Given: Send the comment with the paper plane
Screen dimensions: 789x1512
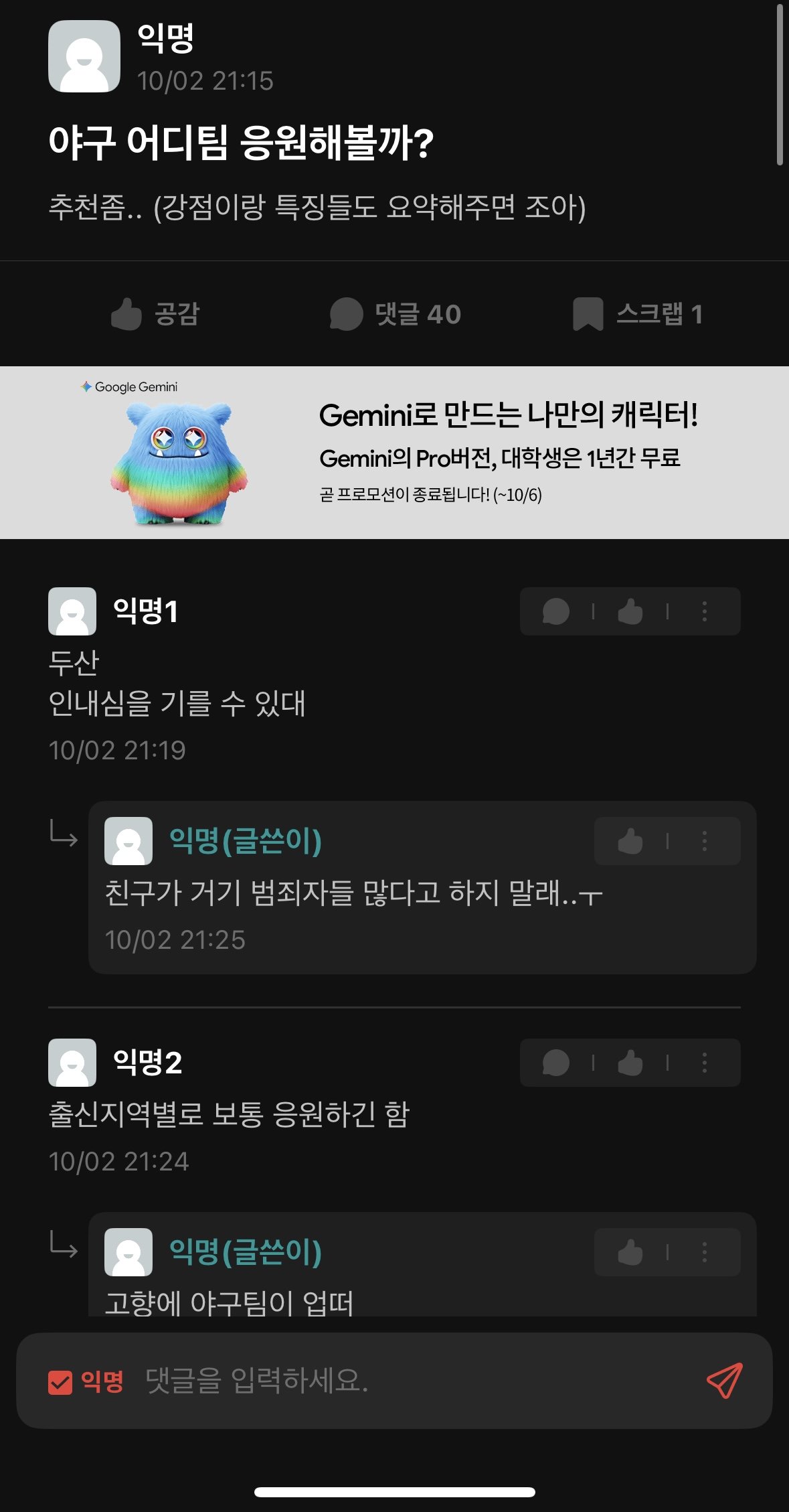Looking at the screenshot, I should (725, 1381).
